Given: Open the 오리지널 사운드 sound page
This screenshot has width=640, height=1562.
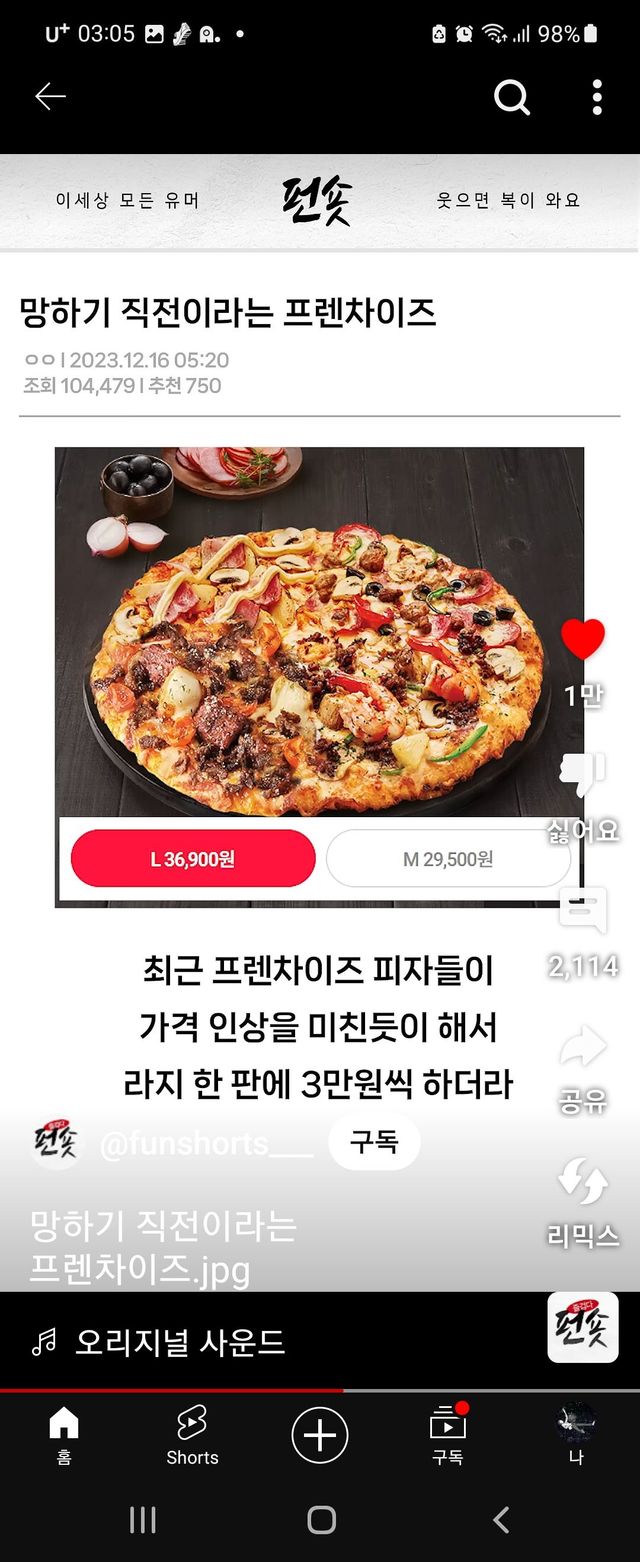Looking at the screenshot, I should pos(180,1342).
